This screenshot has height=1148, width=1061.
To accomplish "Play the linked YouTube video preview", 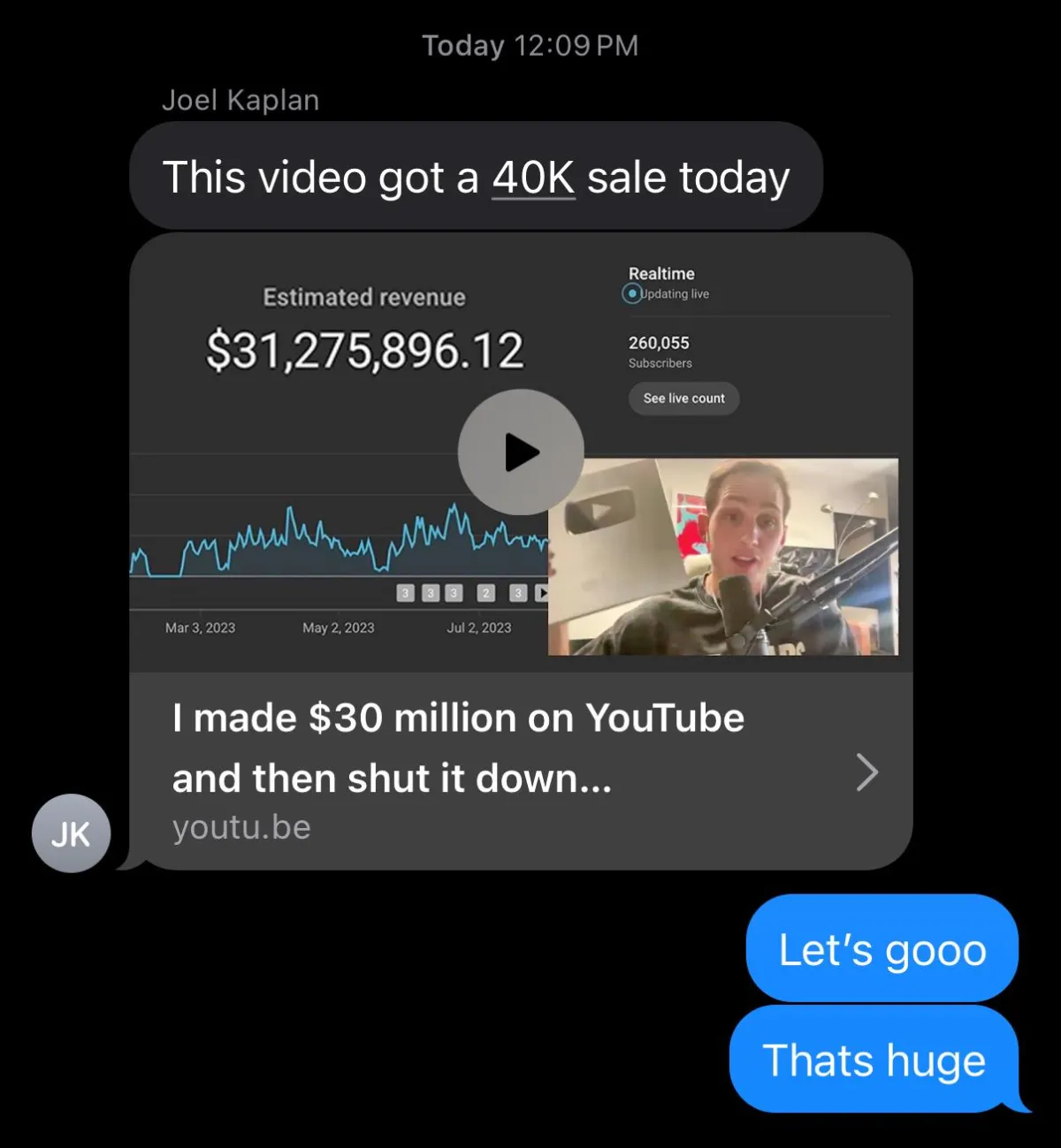I will tap(521, 452).
